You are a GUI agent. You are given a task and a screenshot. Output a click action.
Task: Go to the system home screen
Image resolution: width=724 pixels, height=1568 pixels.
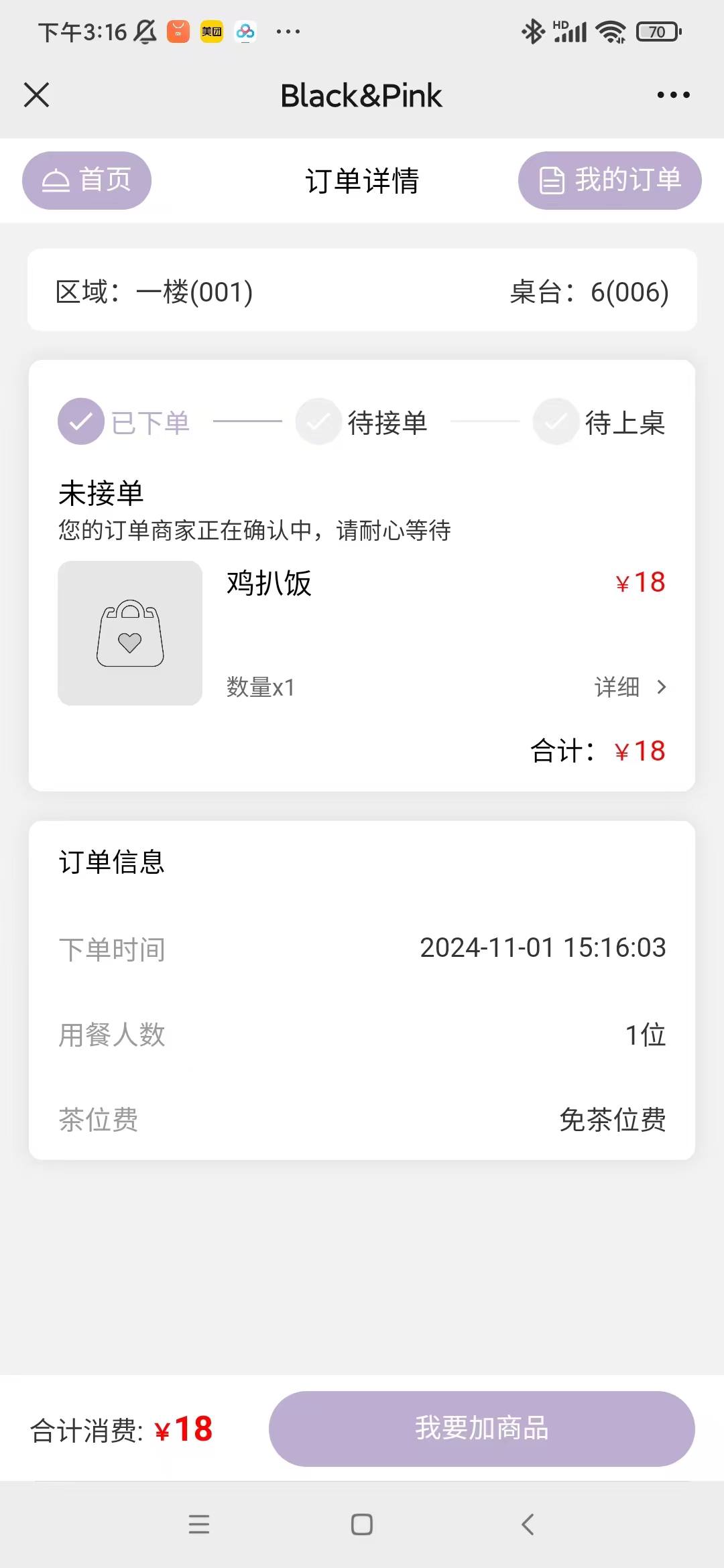[362, 1524]
